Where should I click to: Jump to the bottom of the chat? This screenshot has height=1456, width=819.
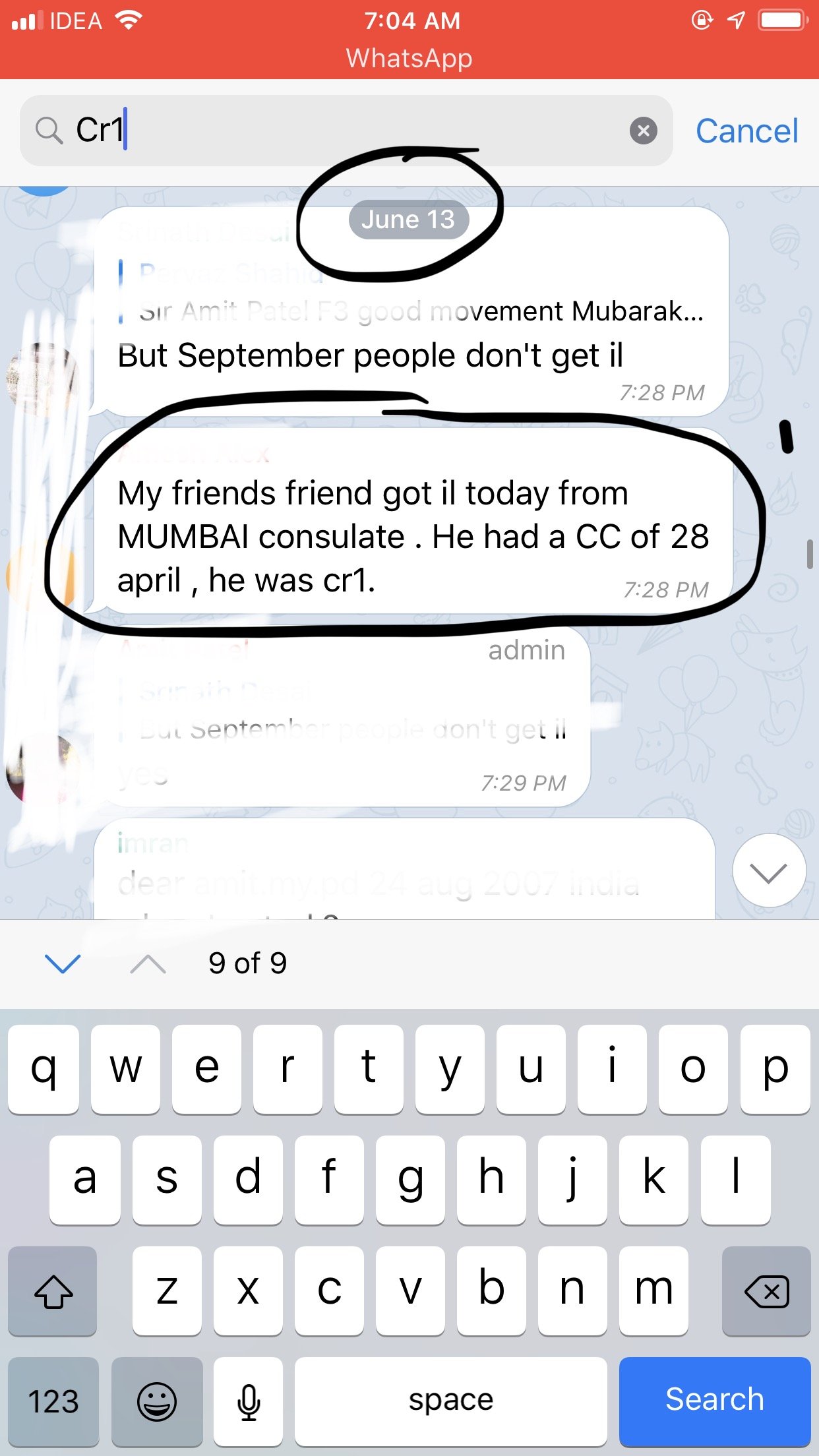pos(769,870)
